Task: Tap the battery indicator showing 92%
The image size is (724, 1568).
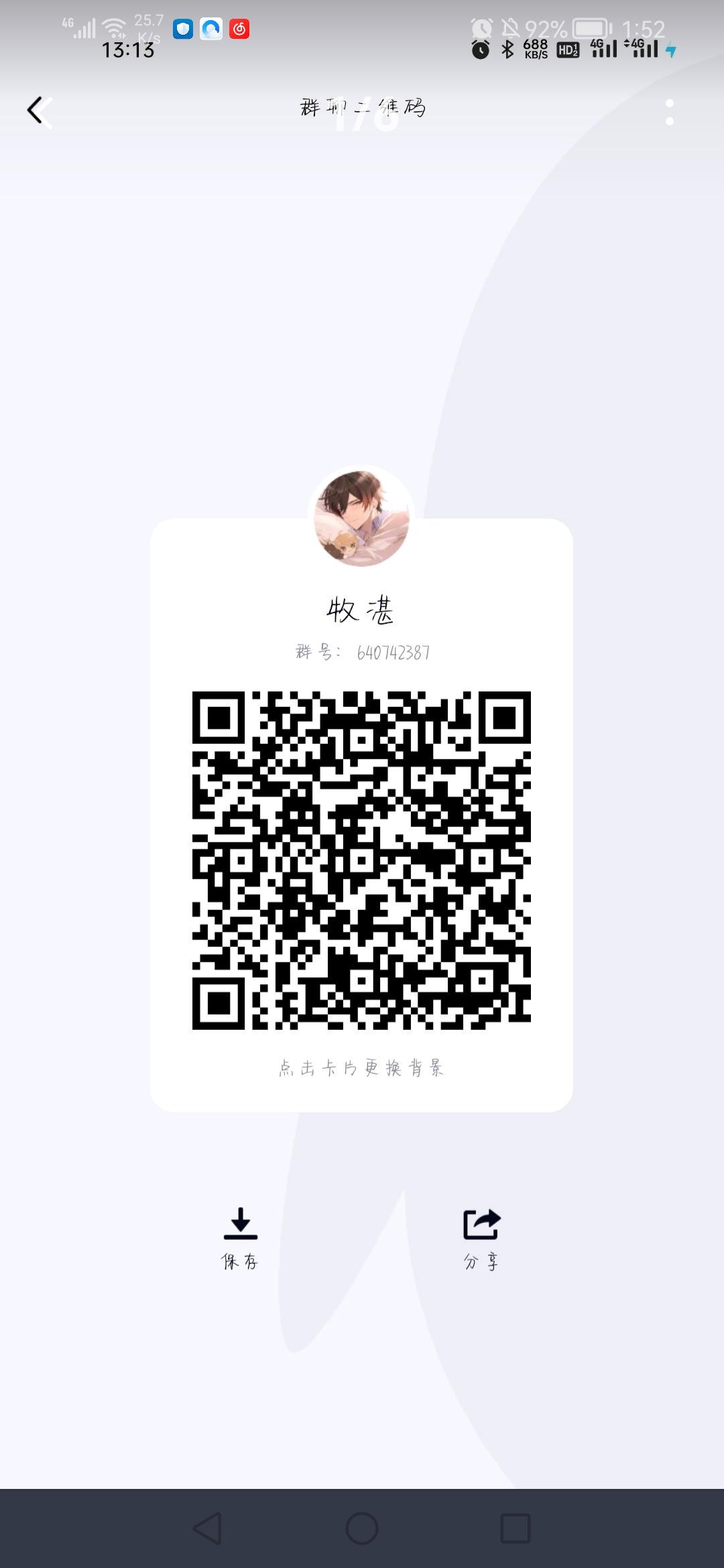Action: [x=586, y=27]
